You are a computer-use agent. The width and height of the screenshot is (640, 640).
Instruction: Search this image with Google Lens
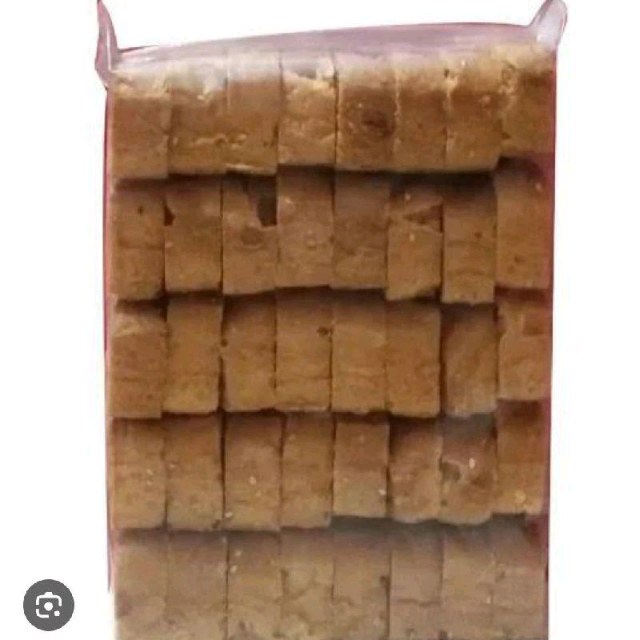[49, 604]
